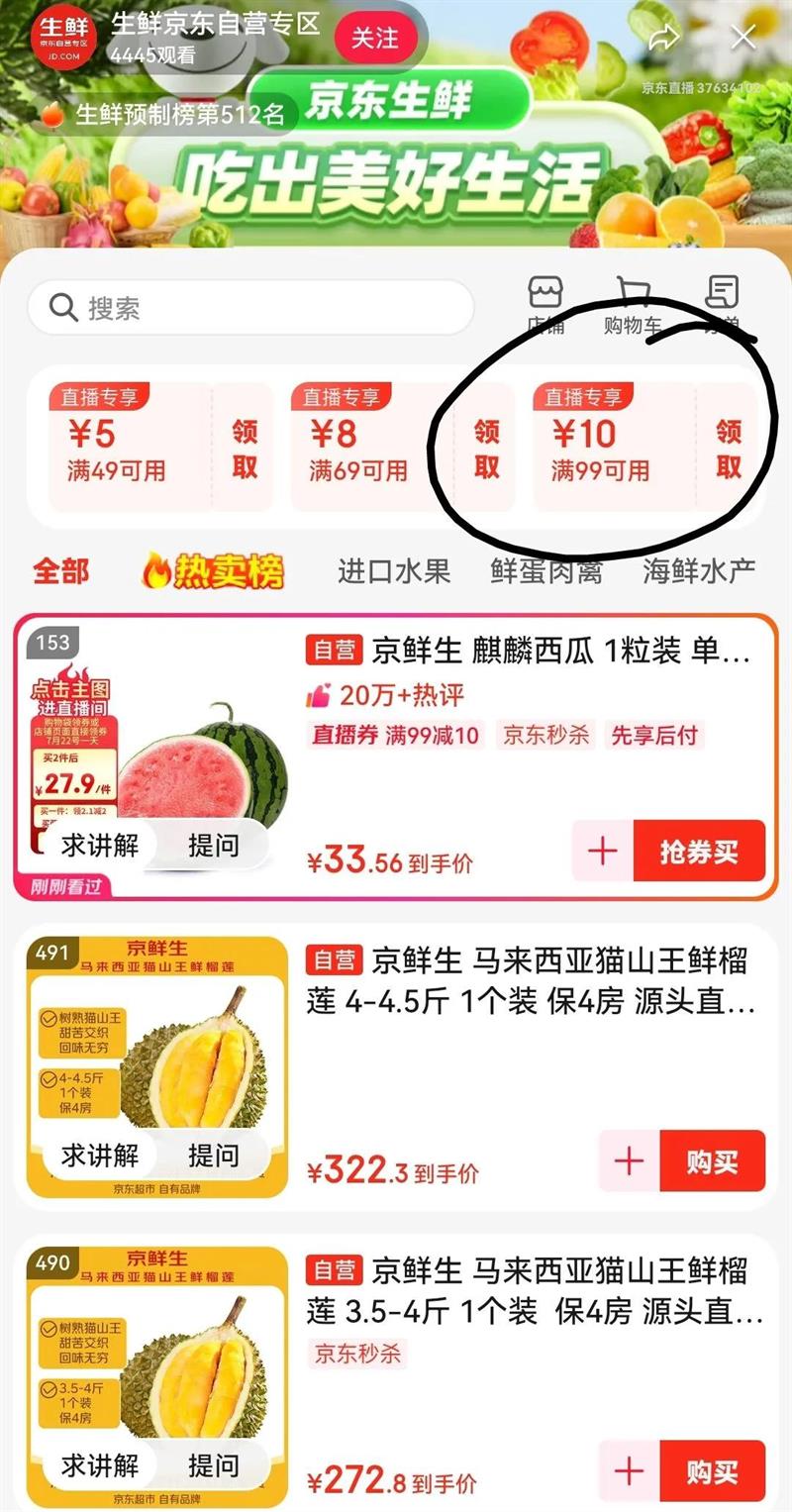This screenshot has height=1512, width=792.
Task: Open the 店铺 store icon
Action: pyautogui.click(x=544, y=304)
